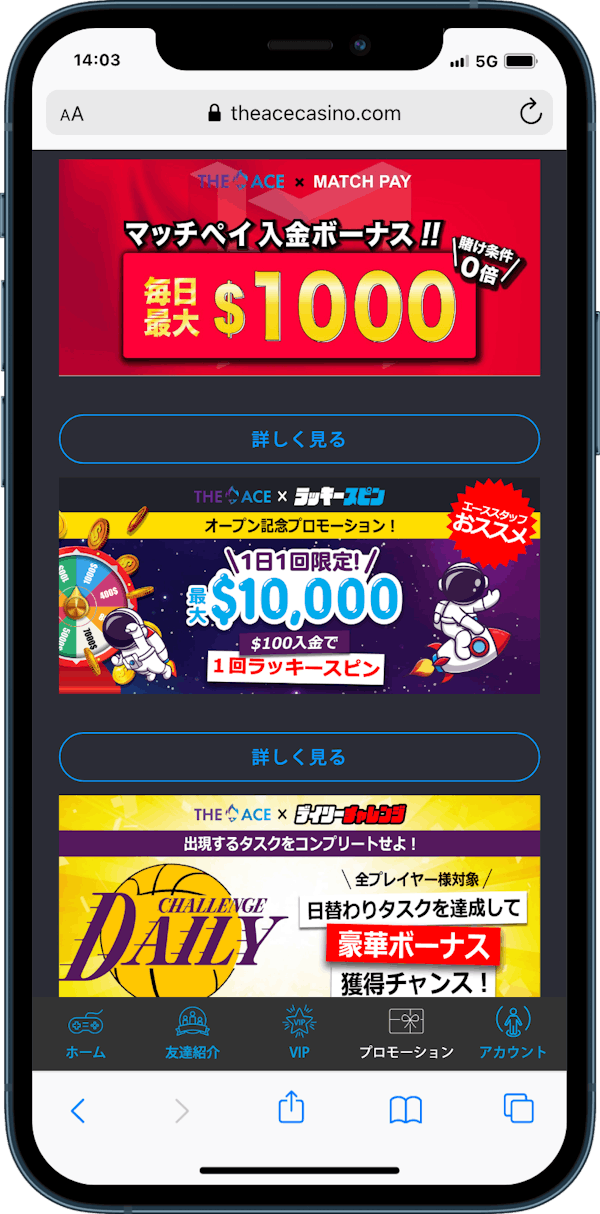The height and width of the screenshot is (1214, 600).
Task: Switch to the 友達紹介 tab
Action: click(x=192, y=1033)
